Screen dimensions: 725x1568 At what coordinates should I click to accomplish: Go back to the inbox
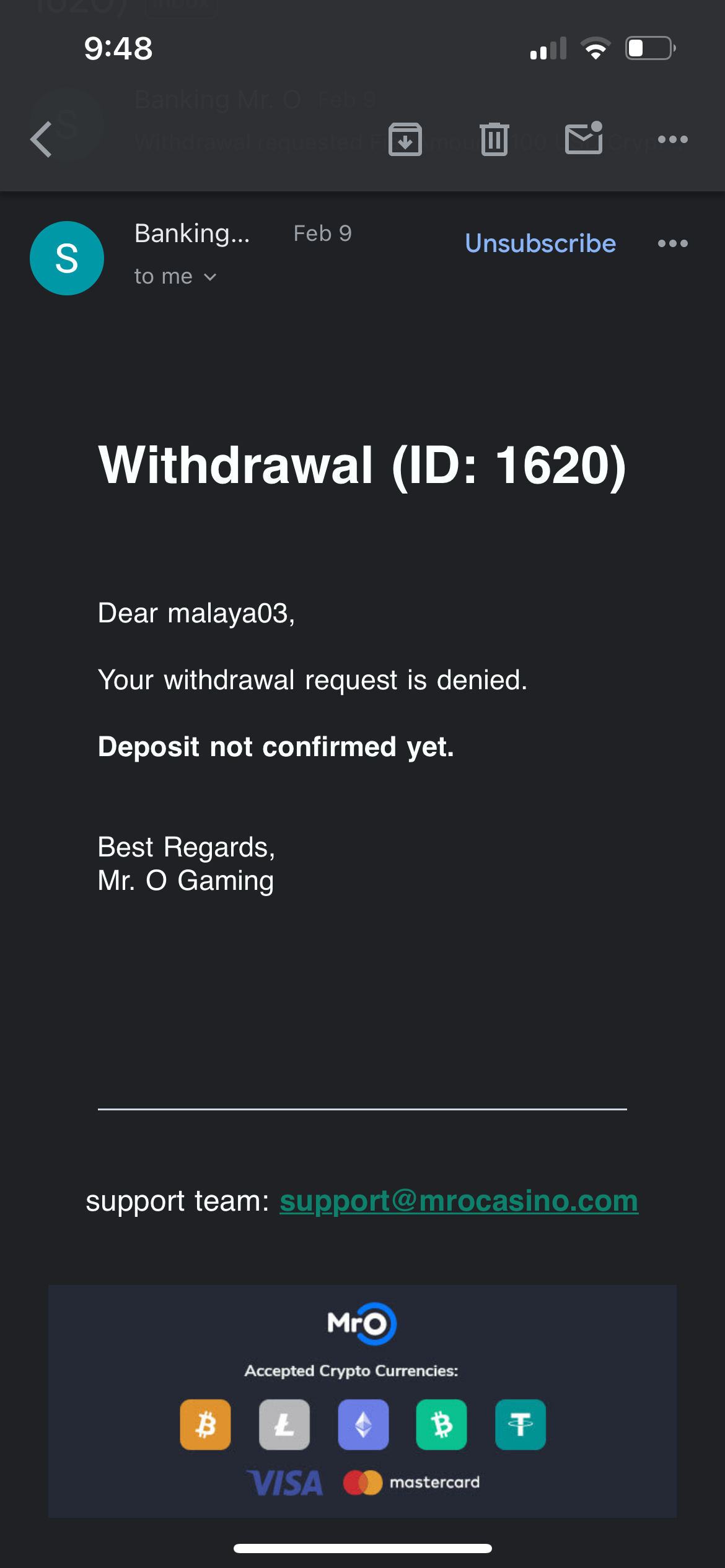(x=42, y=139)
